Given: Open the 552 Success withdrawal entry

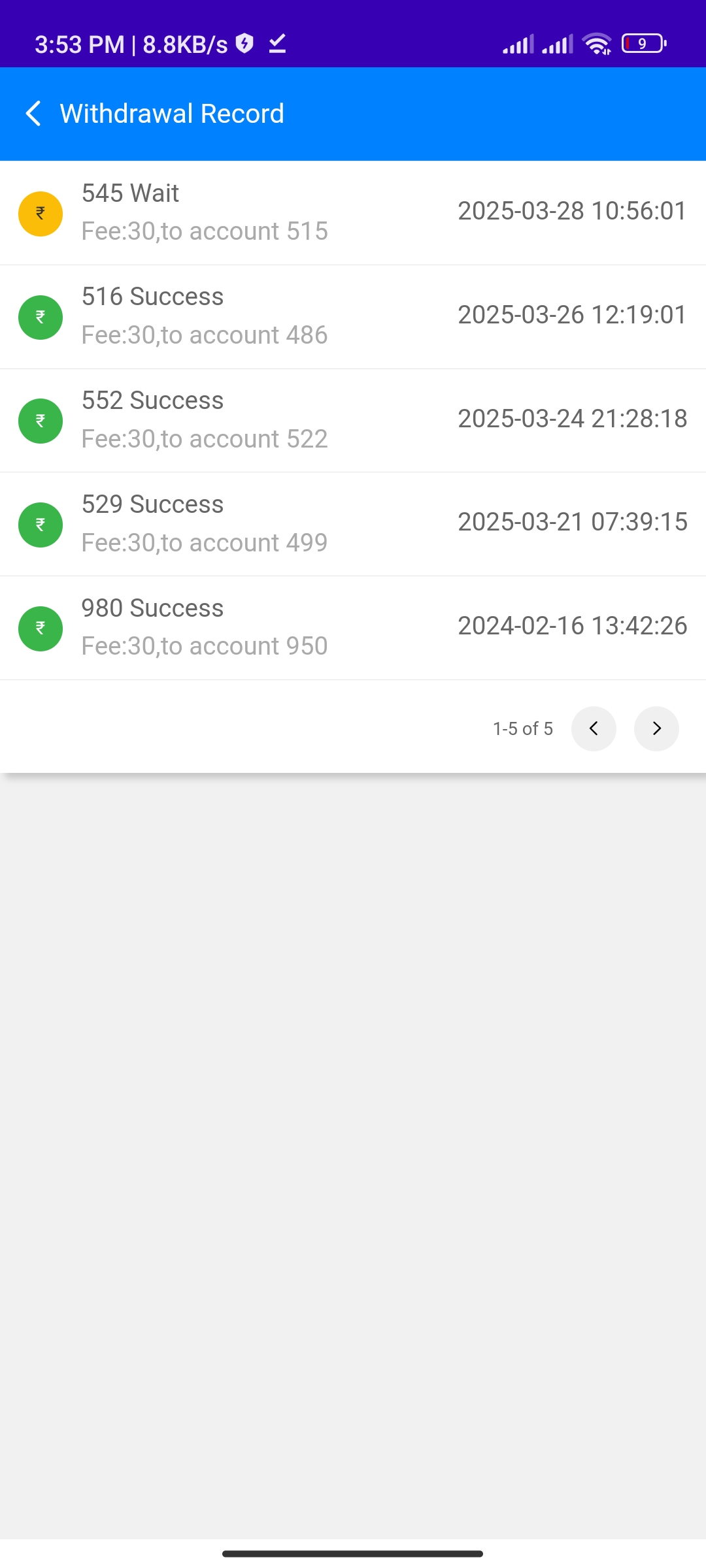Looking at the screenshot, I should [353, 421].
